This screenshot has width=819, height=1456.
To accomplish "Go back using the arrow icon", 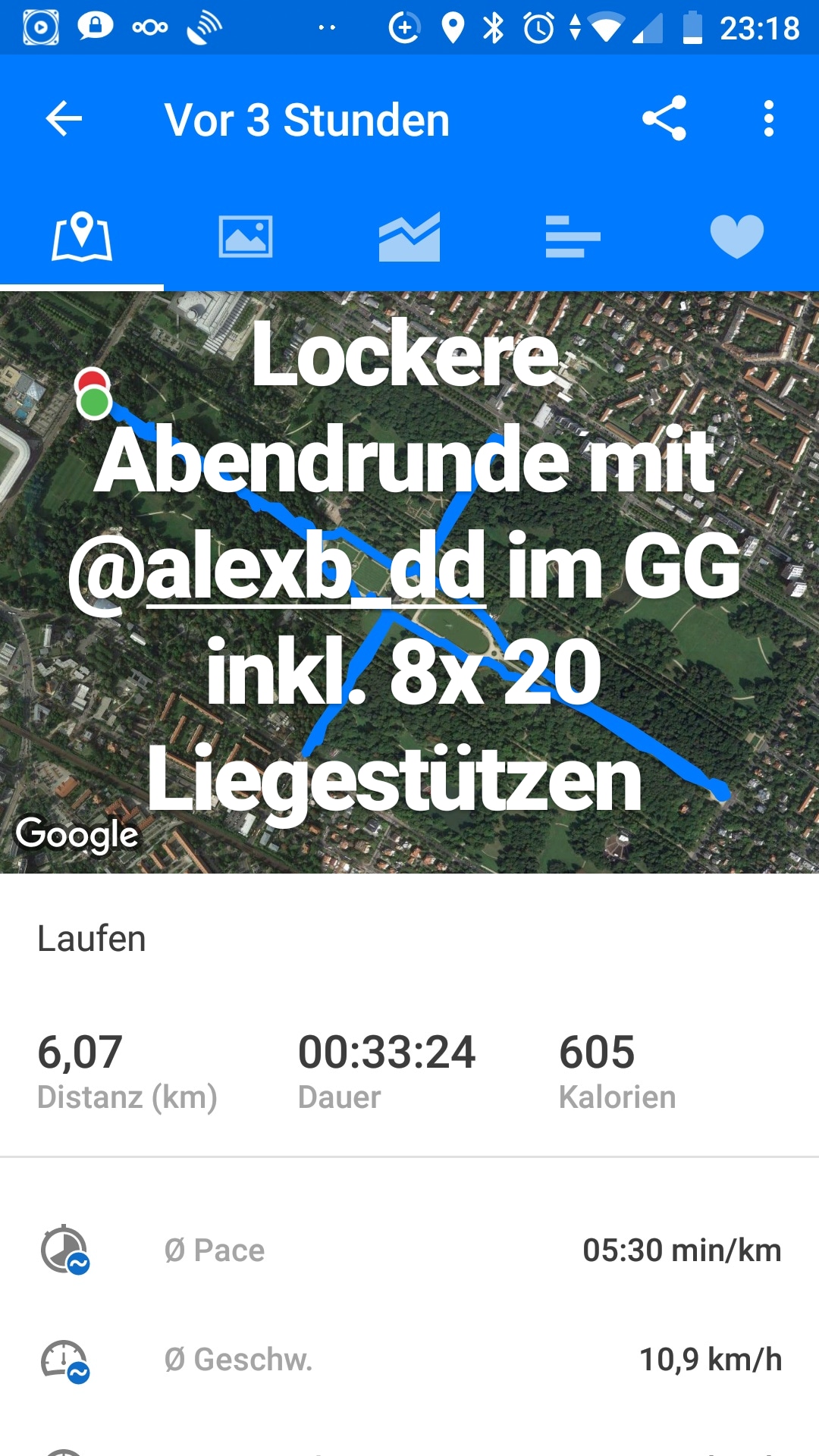I will [x=64, y=119].
